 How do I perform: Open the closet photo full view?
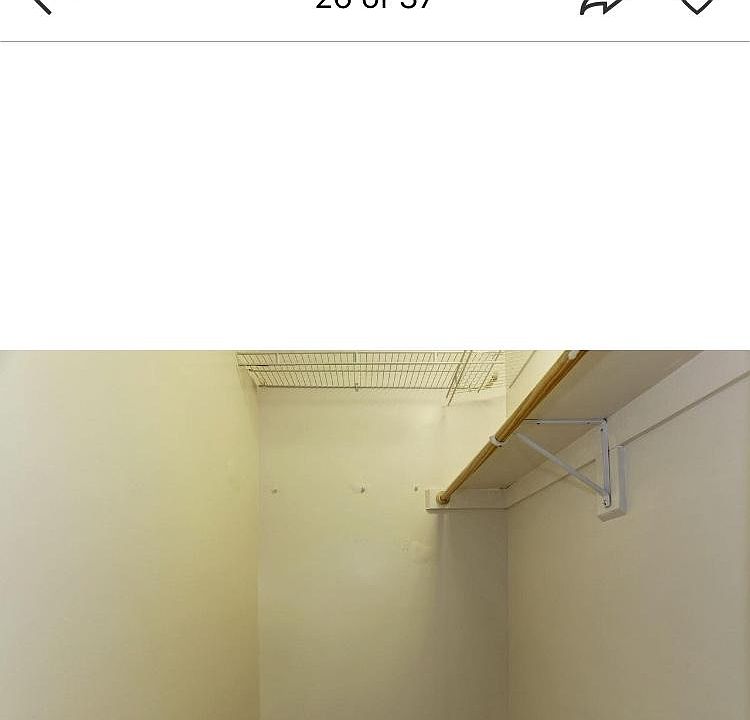pyautogui.click(x=375, y=535)
